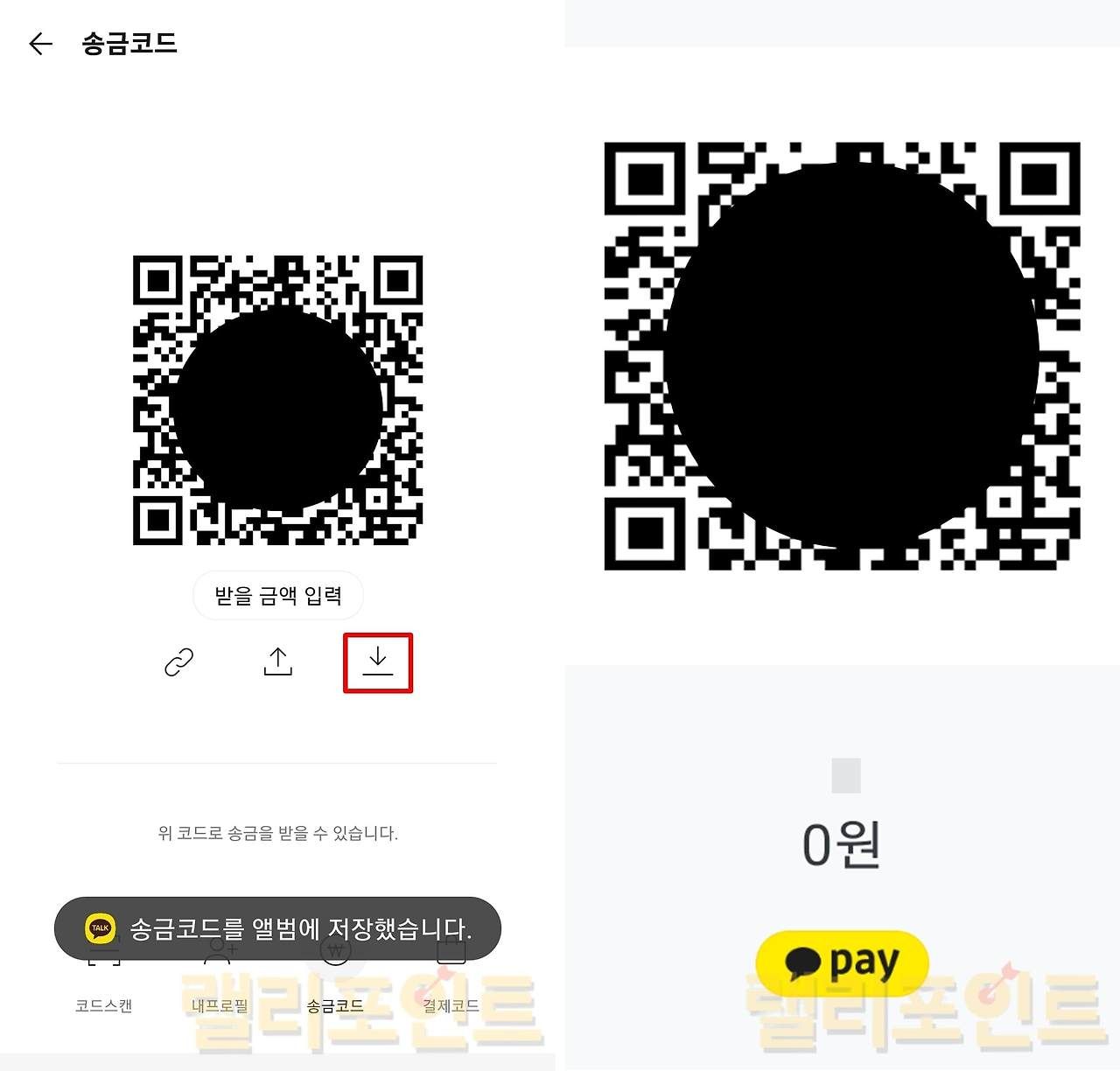Share the remittance QR code
The image size is (1120, 1071).
tap(278, 662)
